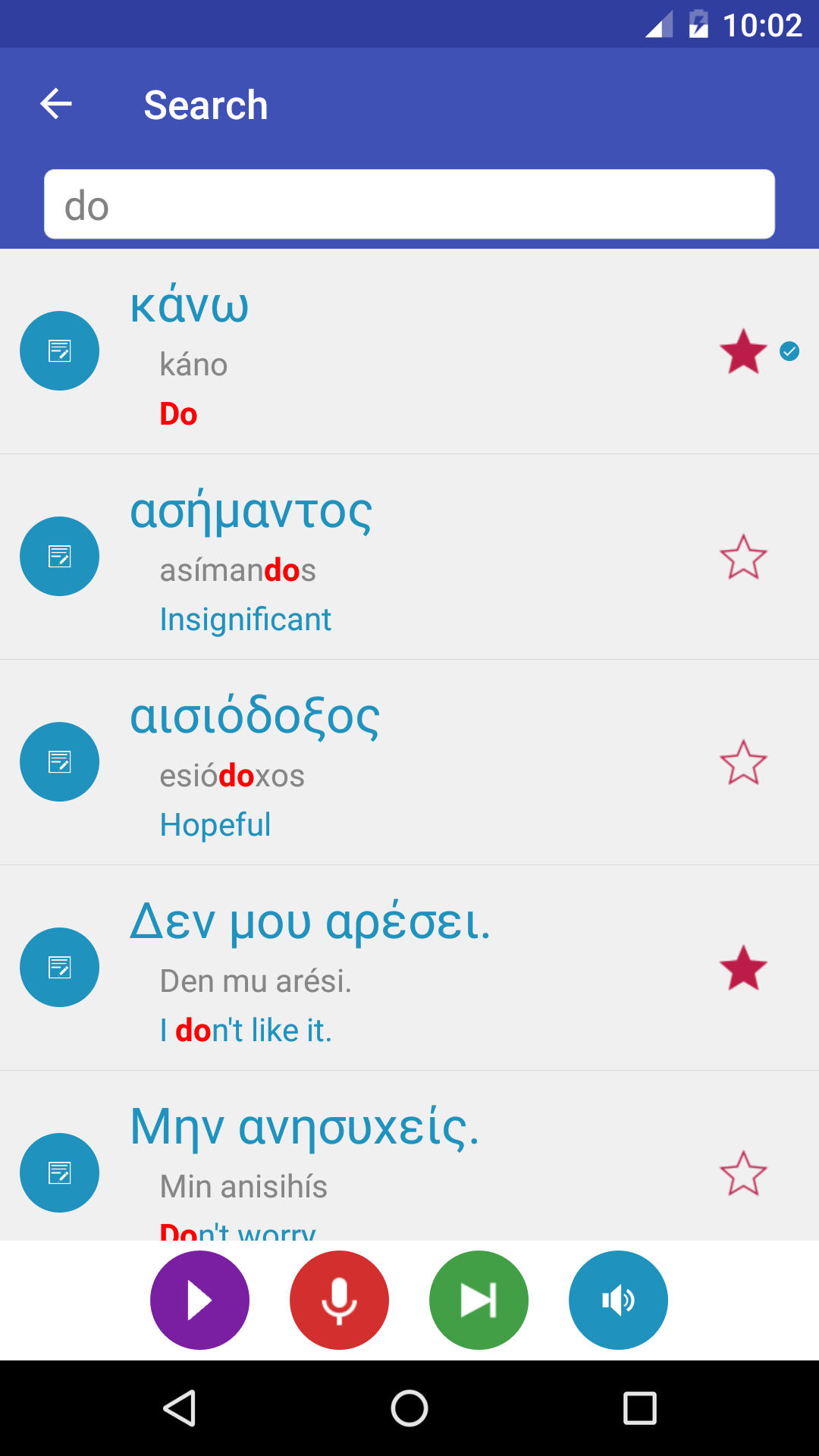Open the note icon beside κάνω
The width and height of the screenshot is (819, 1456).
pos(59,351)
